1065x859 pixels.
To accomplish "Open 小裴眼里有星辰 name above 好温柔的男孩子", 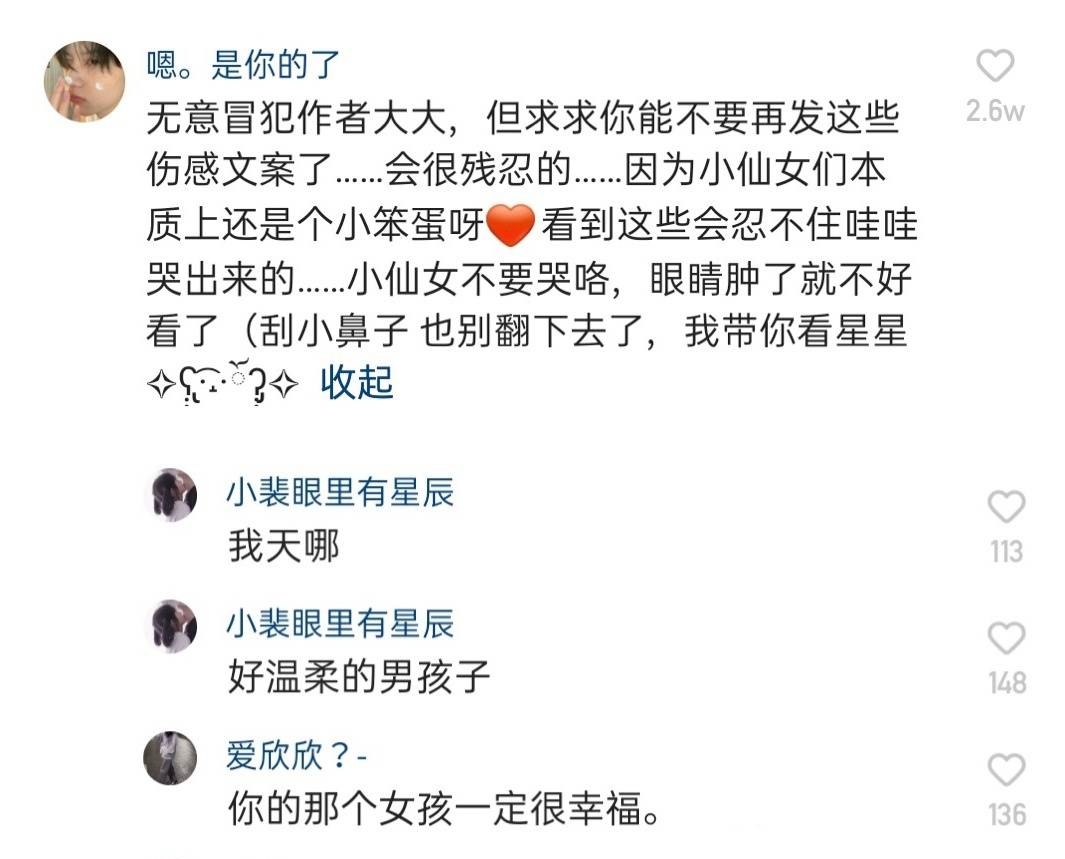I will tap(340, 624).
